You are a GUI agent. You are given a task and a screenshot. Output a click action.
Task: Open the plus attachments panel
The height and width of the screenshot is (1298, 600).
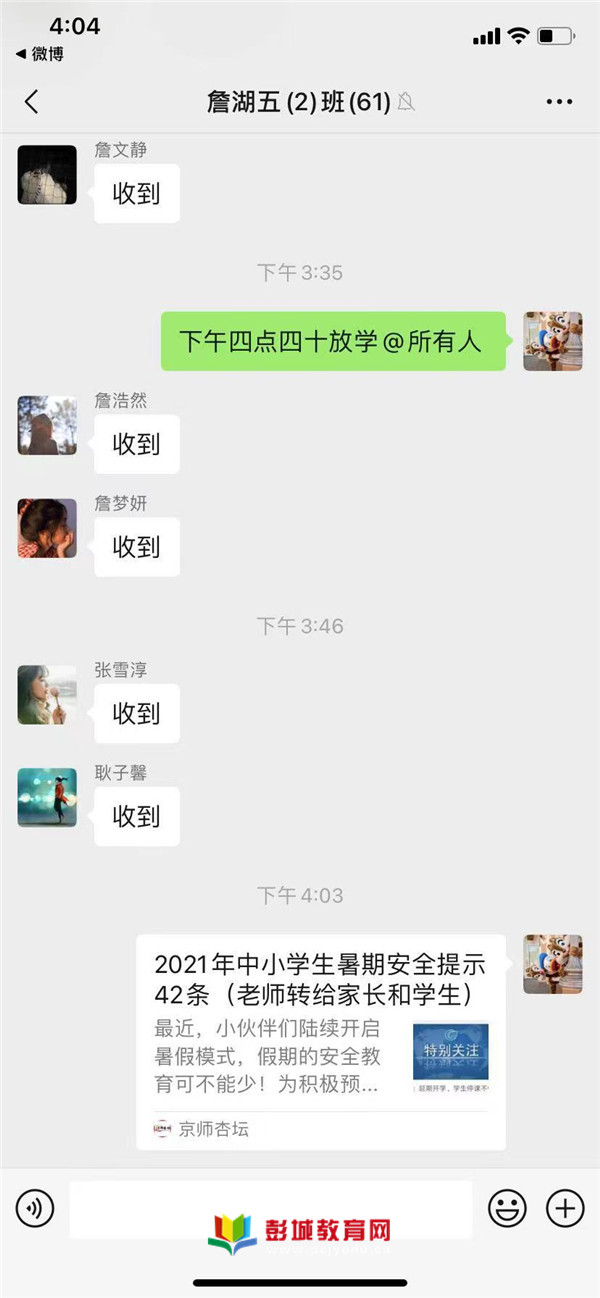565,1209
